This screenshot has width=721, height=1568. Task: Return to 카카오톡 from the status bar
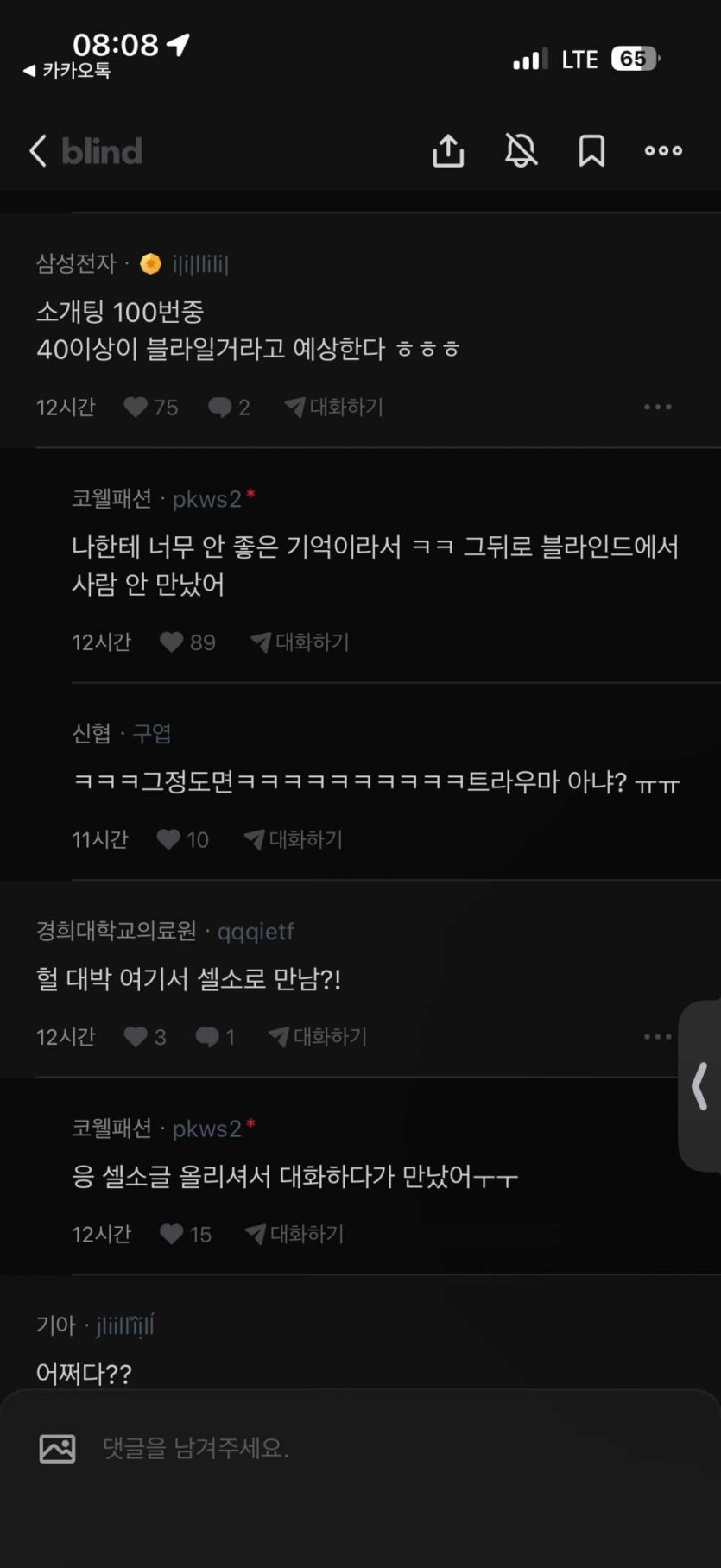click(x=66, y=71)
